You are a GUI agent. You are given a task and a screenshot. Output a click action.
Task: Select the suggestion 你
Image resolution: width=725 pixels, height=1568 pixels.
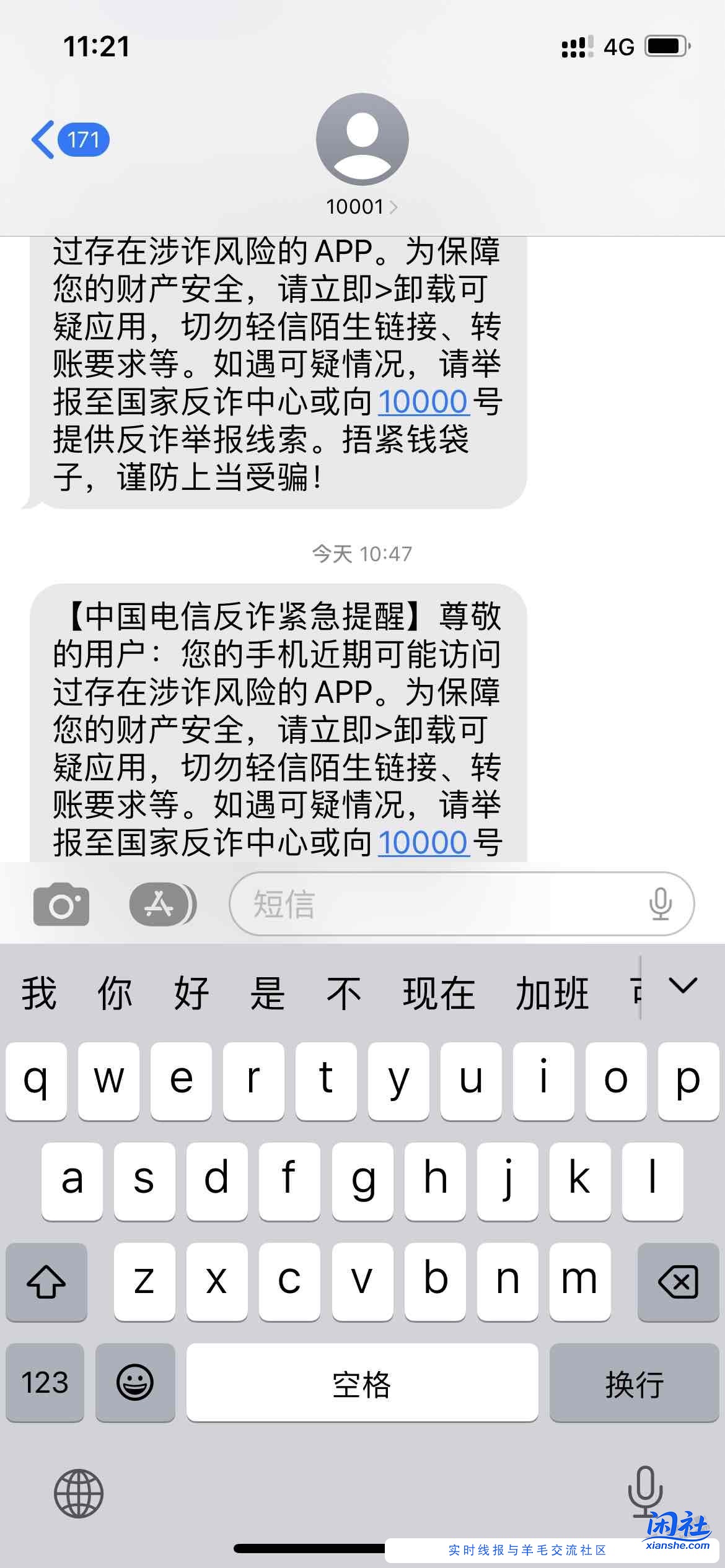114,991
